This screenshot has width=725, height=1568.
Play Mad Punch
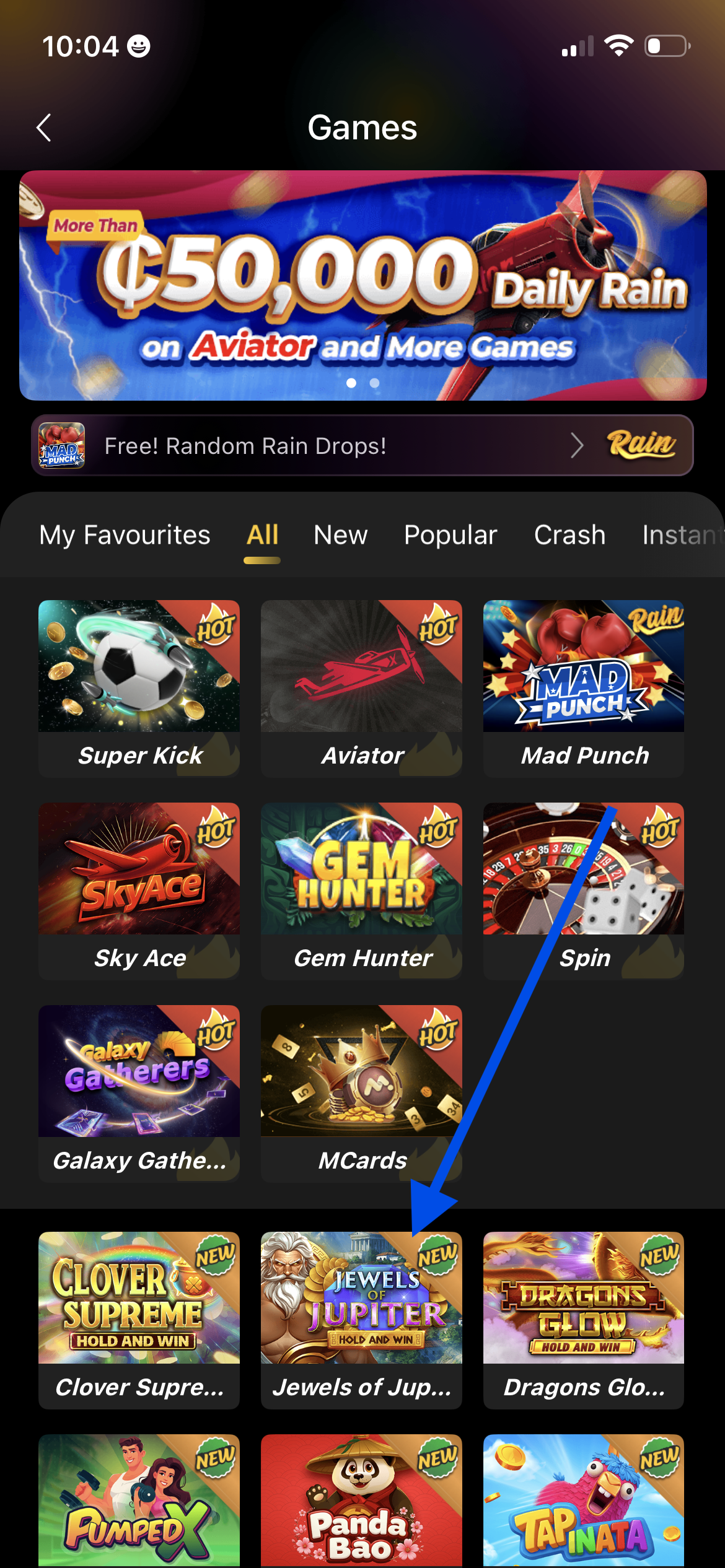click(584, 687)
